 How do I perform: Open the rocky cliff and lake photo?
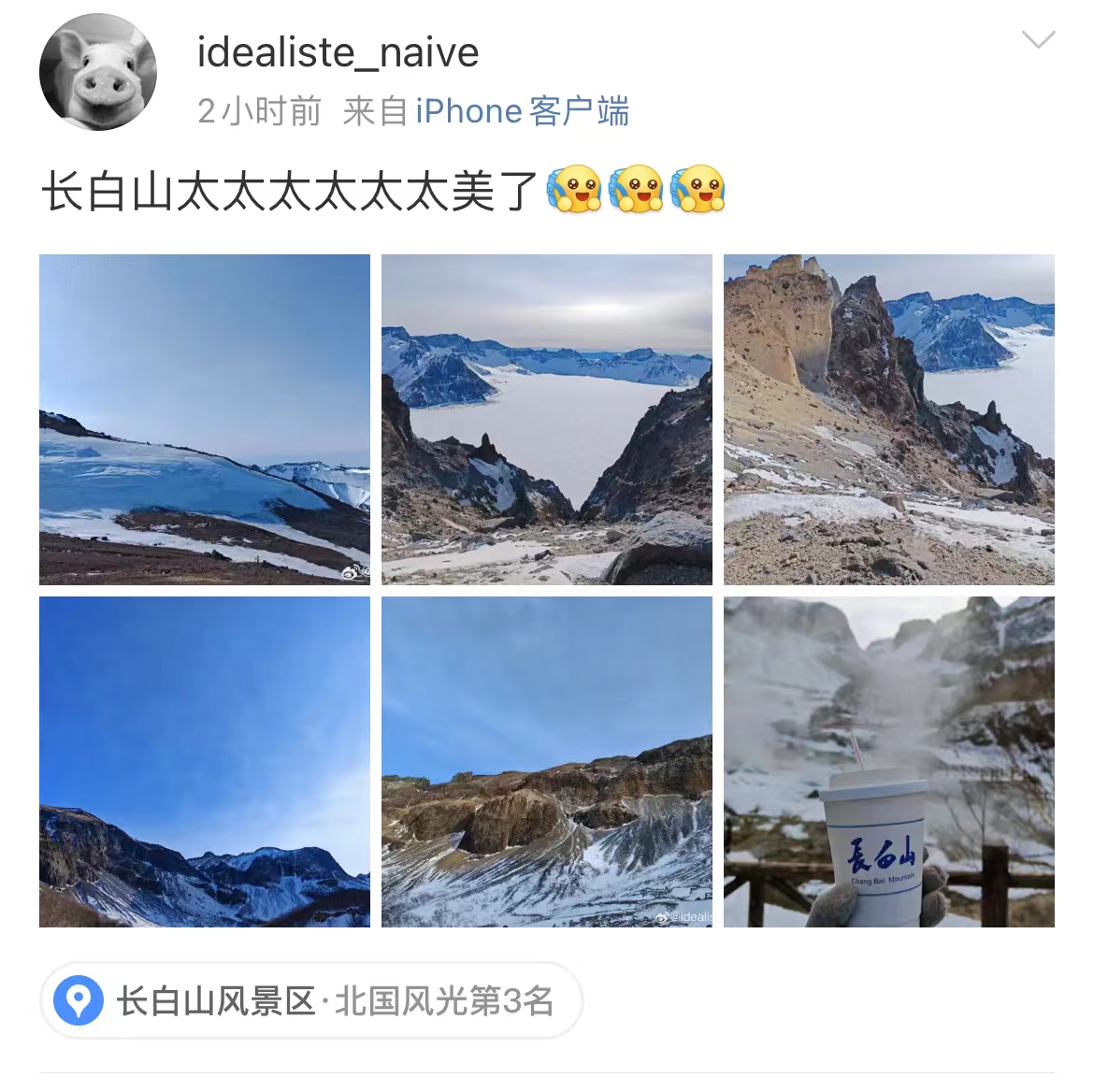(889, 420)
